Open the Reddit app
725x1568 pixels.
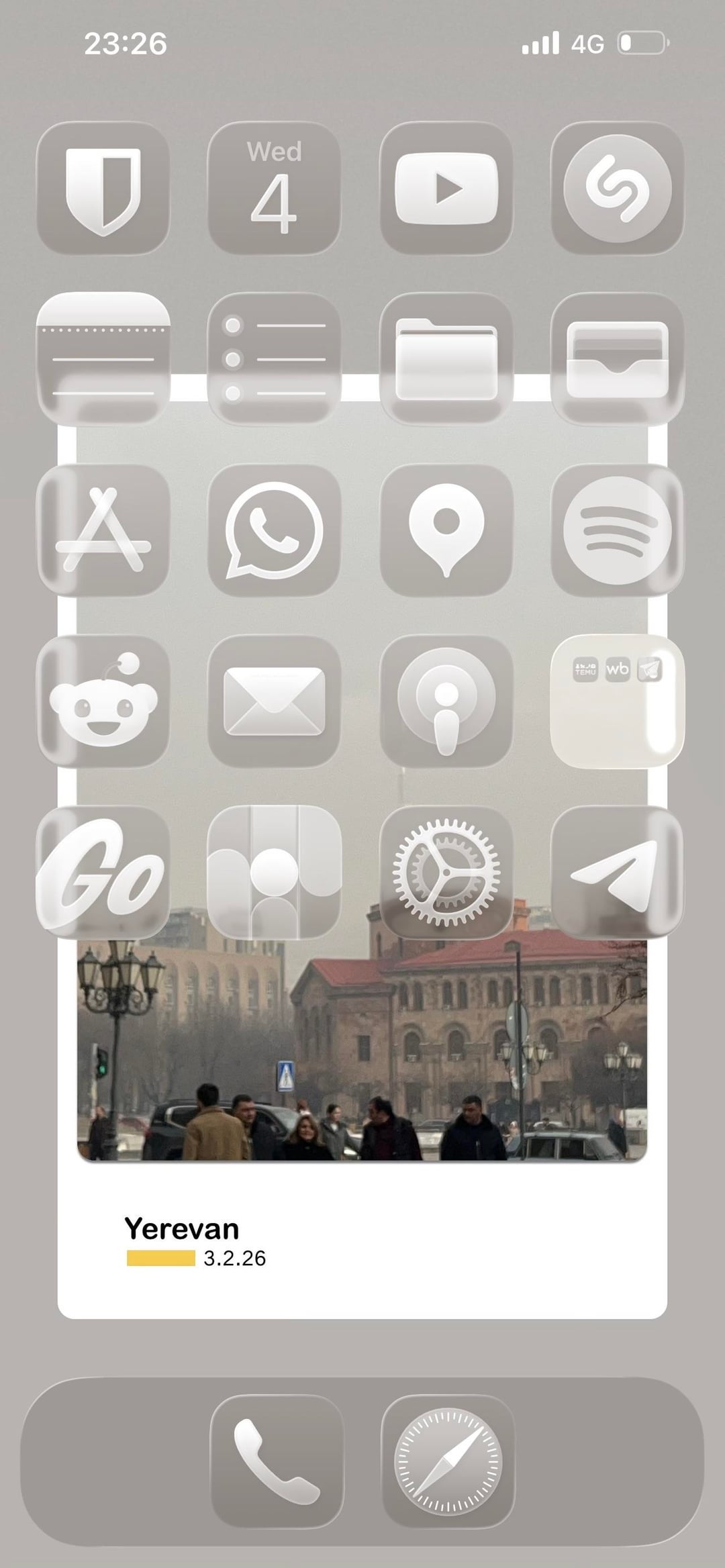coord(103,701)
